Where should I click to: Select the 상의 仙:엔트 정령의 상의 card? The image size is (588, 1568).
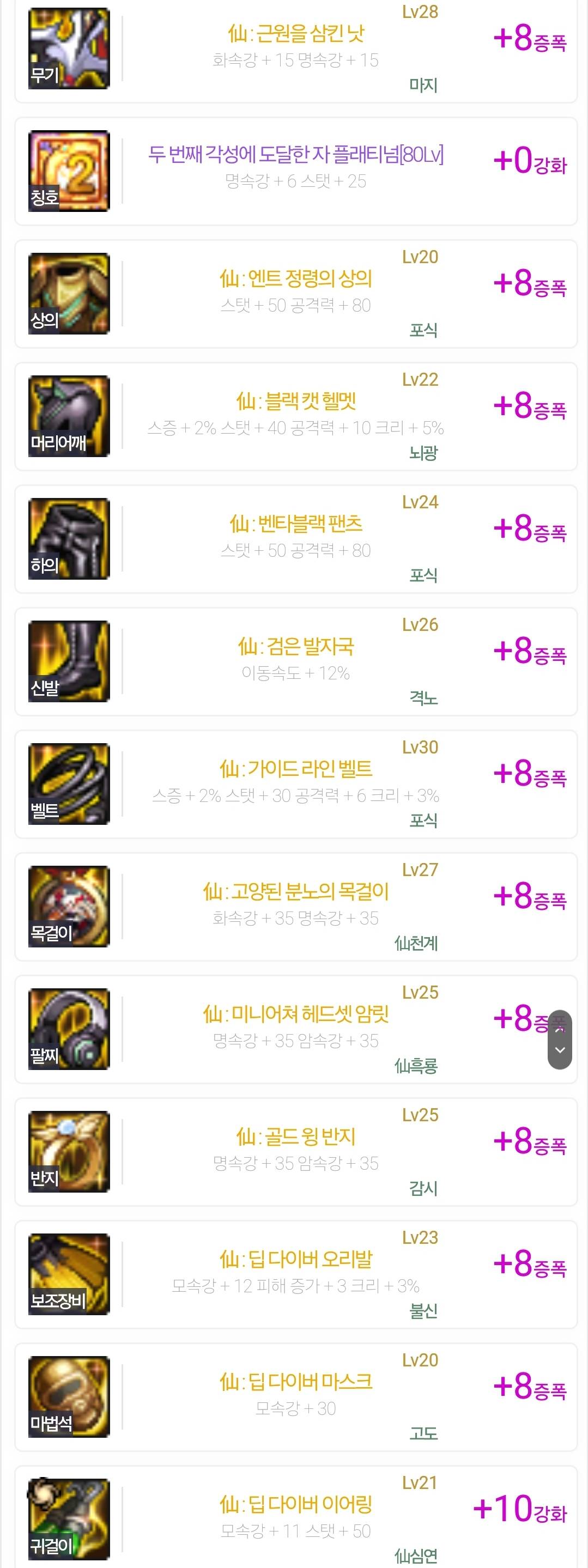pyautogui.click(x=296, y=294)
